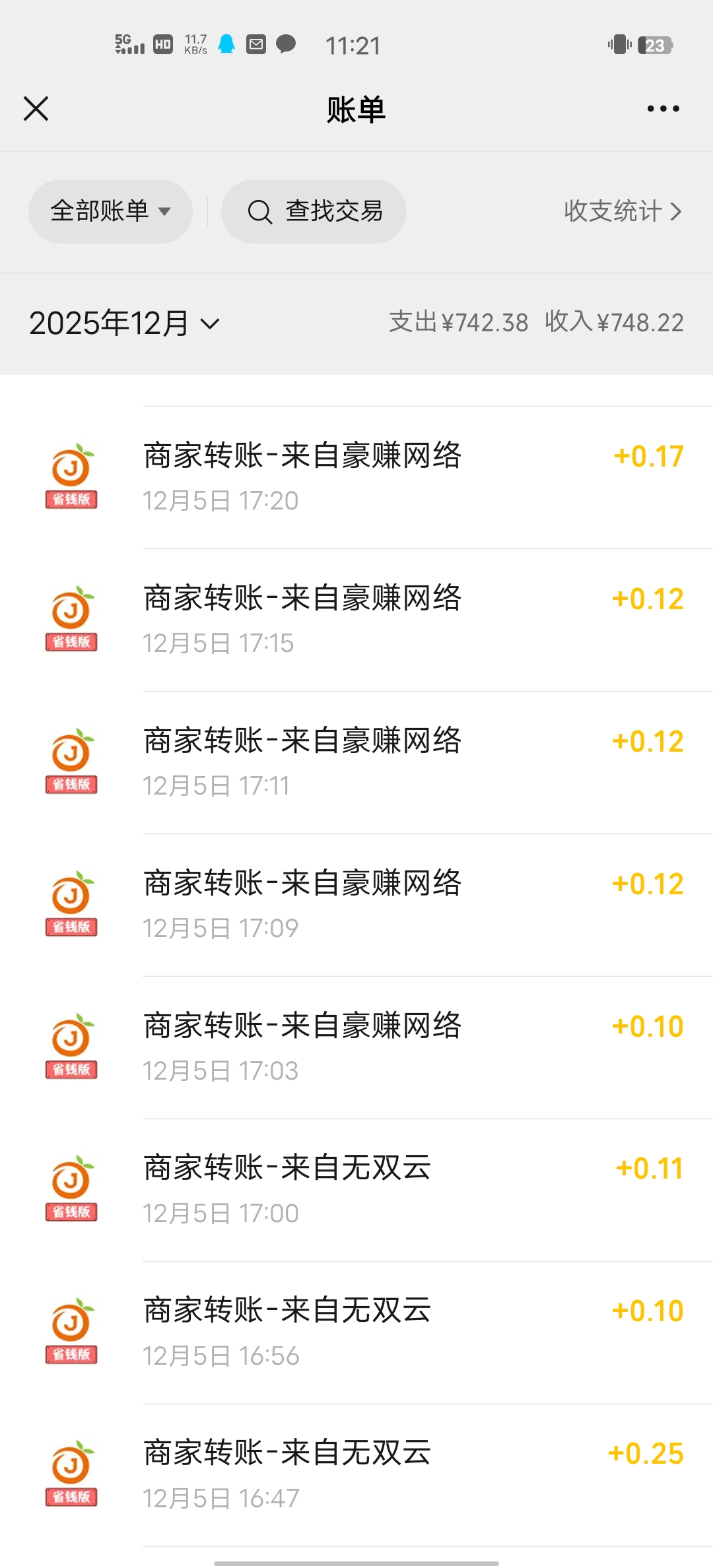Open details of the +0.17 transfer
Screen dimensions: 713x1568
(x=356, y=475)
